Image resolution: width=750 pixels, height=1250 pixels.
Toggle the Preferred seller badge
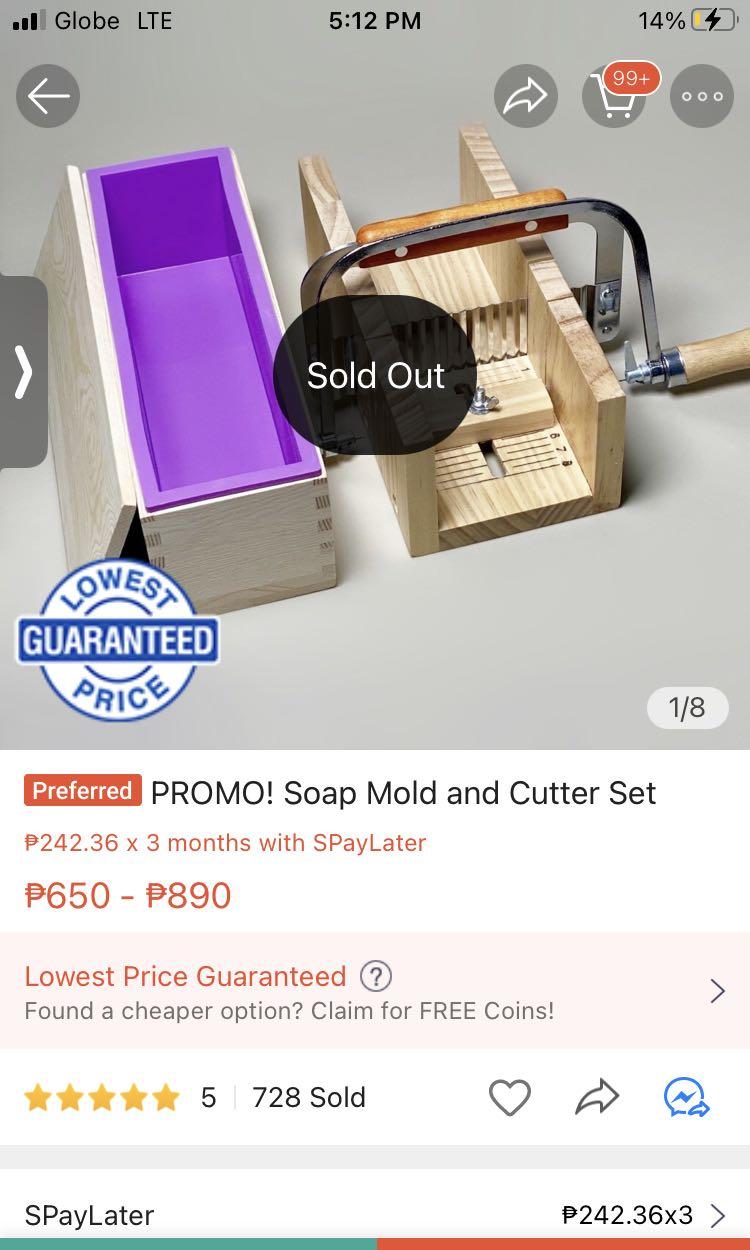click(x=81, y=791)
